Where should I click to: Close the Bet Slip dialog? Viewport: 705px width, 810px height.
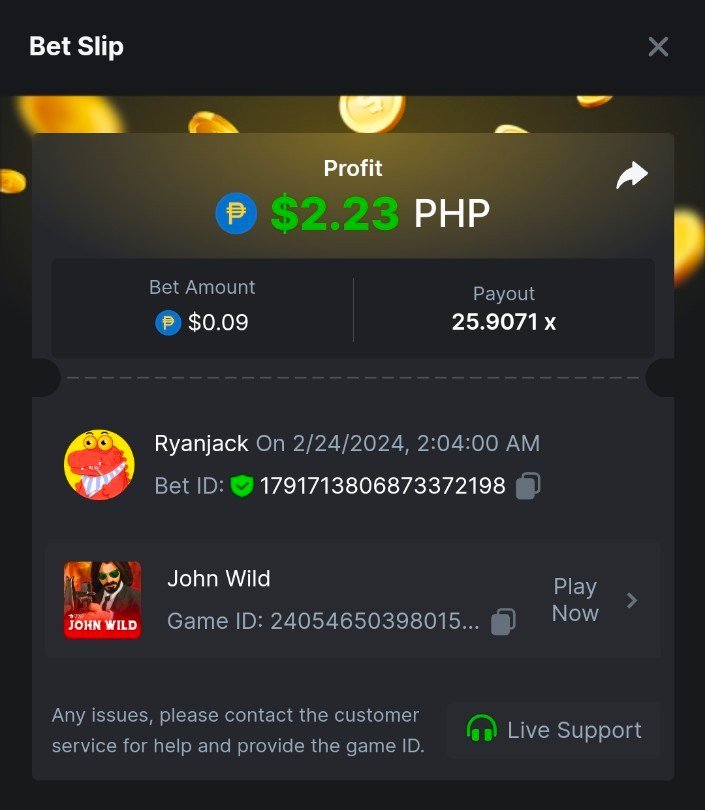click(658, 47)
